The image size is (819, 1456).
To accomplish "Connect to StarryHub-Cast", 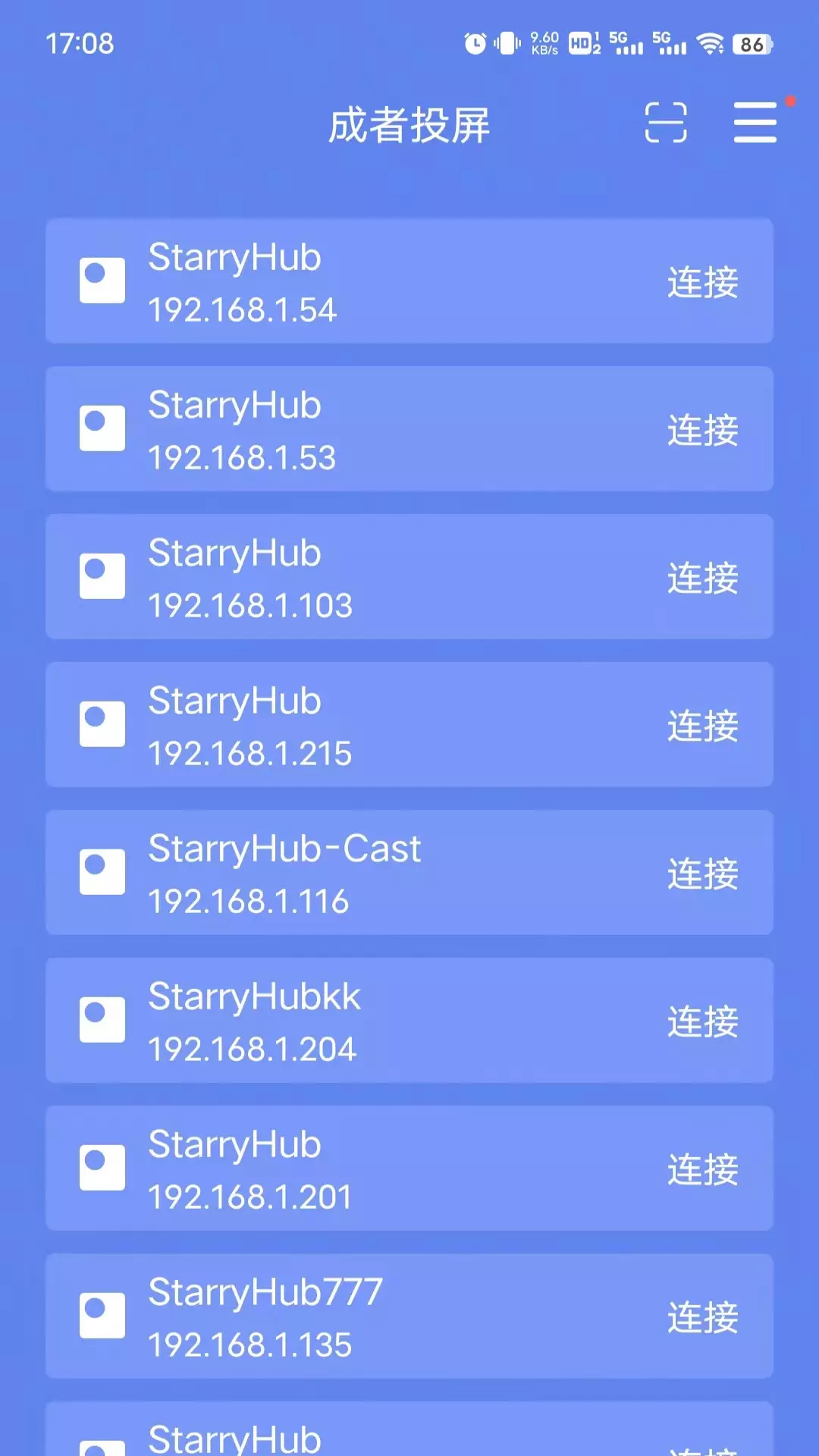I will pos(702,874).
